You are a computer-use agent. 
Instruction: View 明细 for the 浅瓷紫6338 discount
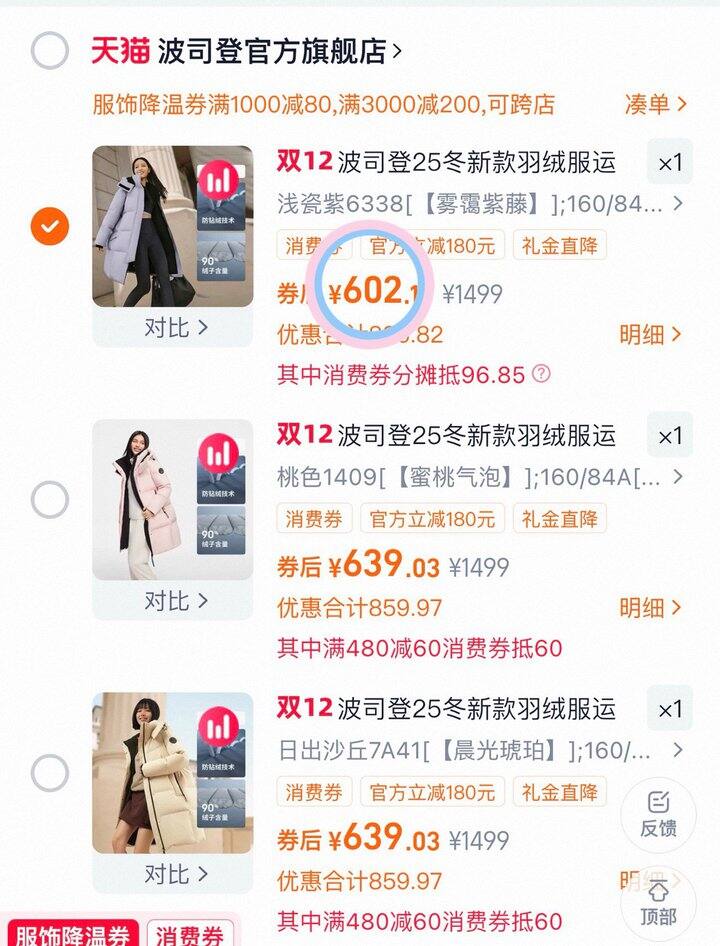coord(650,334)
